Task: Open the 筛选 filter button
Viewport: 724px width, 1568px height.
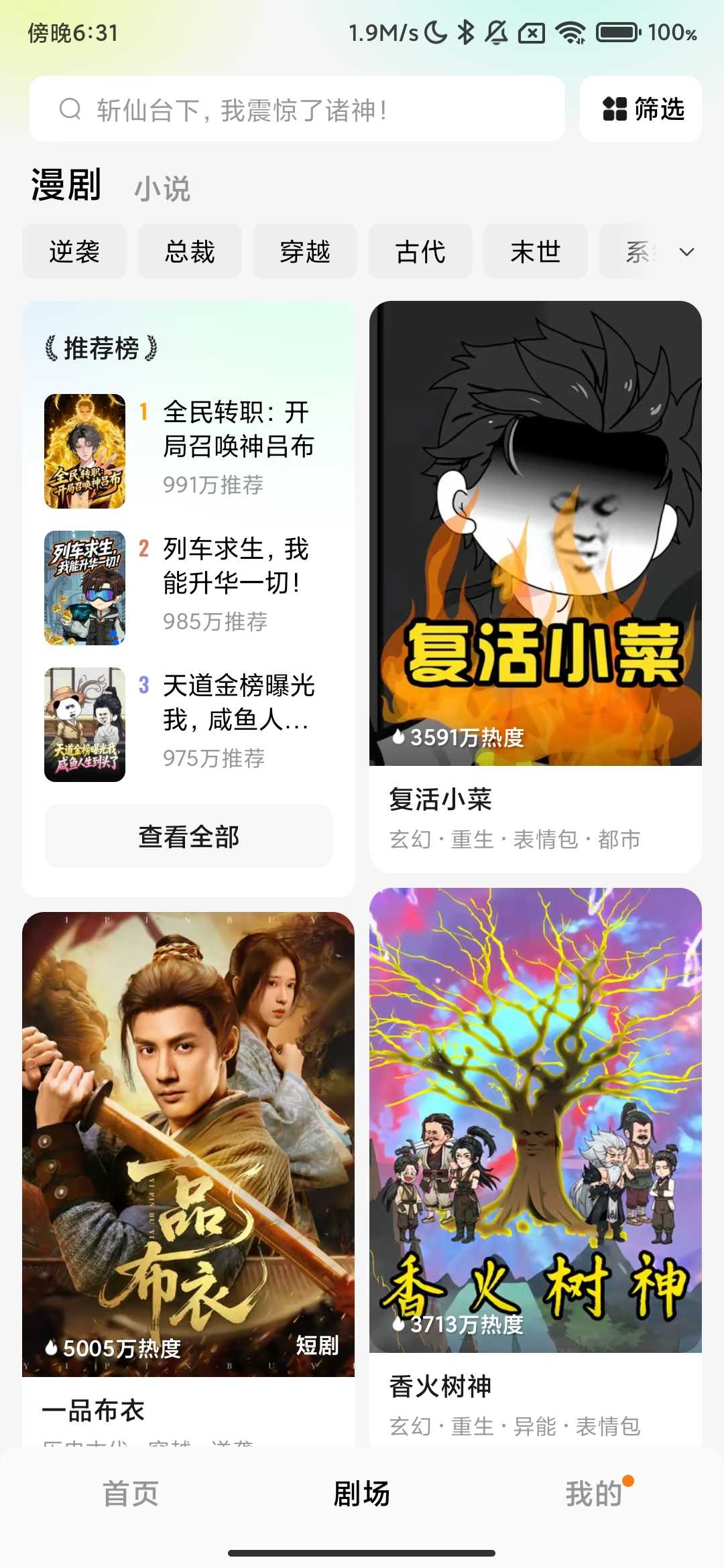Action: coord(641,109)
